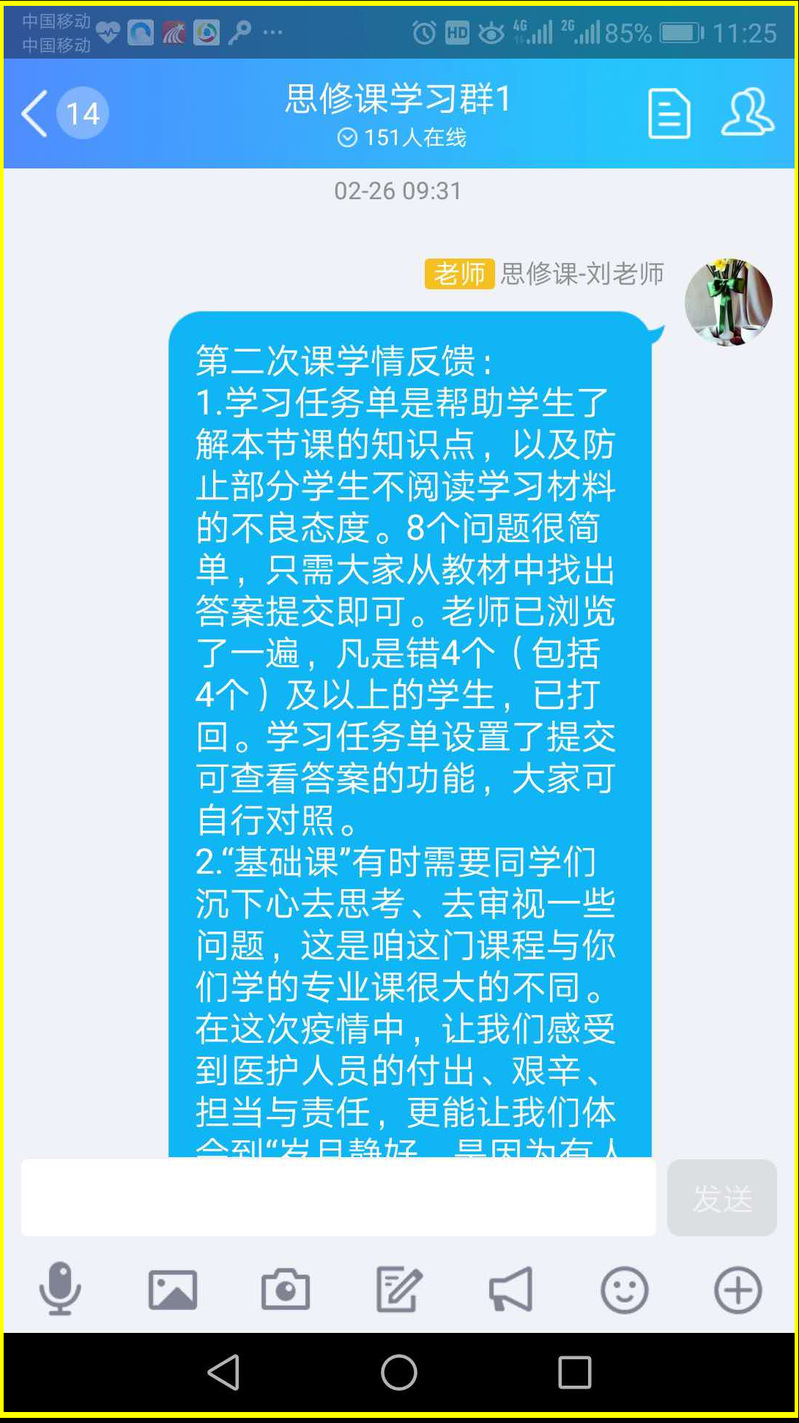Go back to the message list

pyautogui.click(x=36, y=113)
